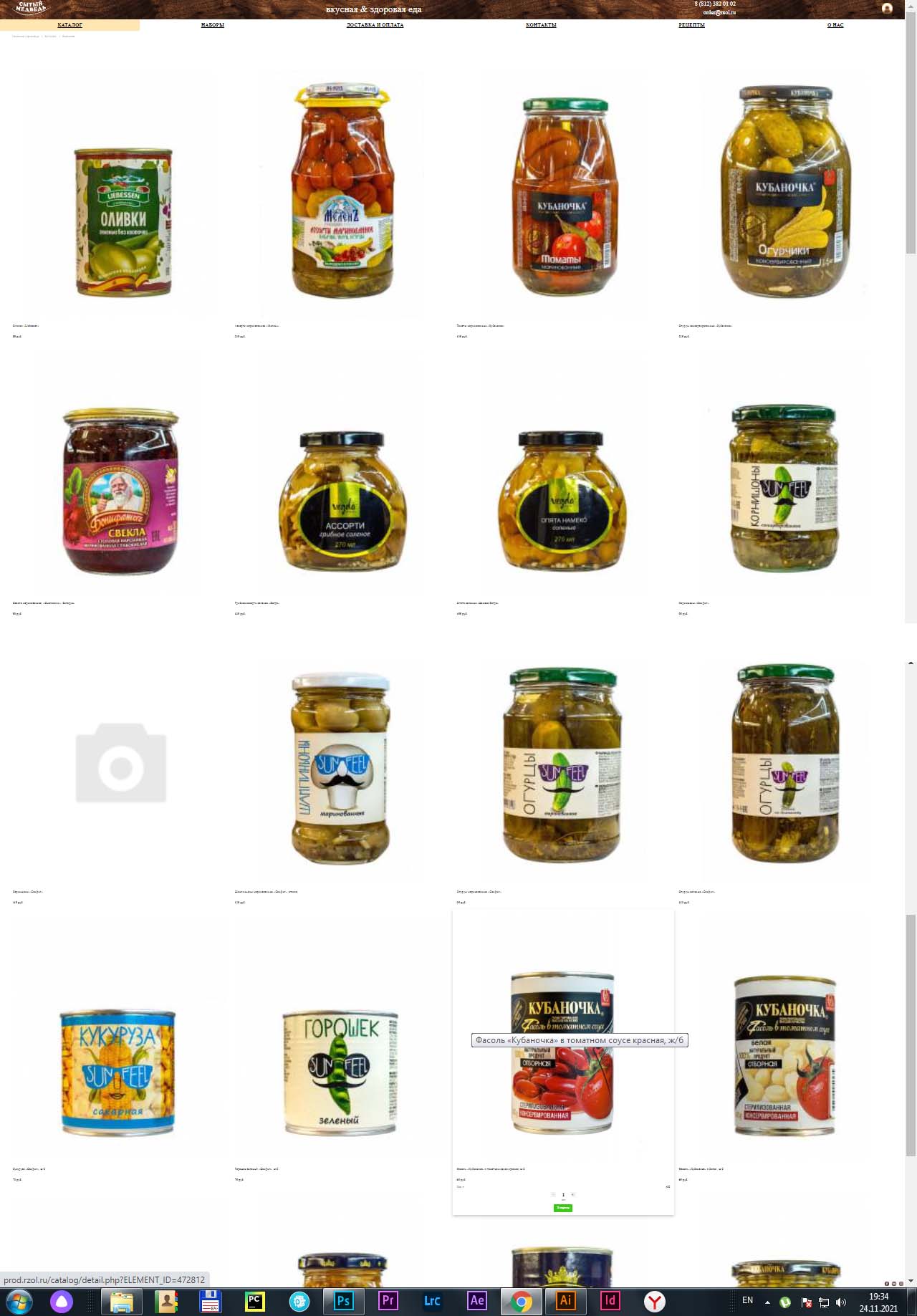Increase quantity of красная фасоль Кубаночка
This screenshot has width=917, height=1316.
[572, 1194]
